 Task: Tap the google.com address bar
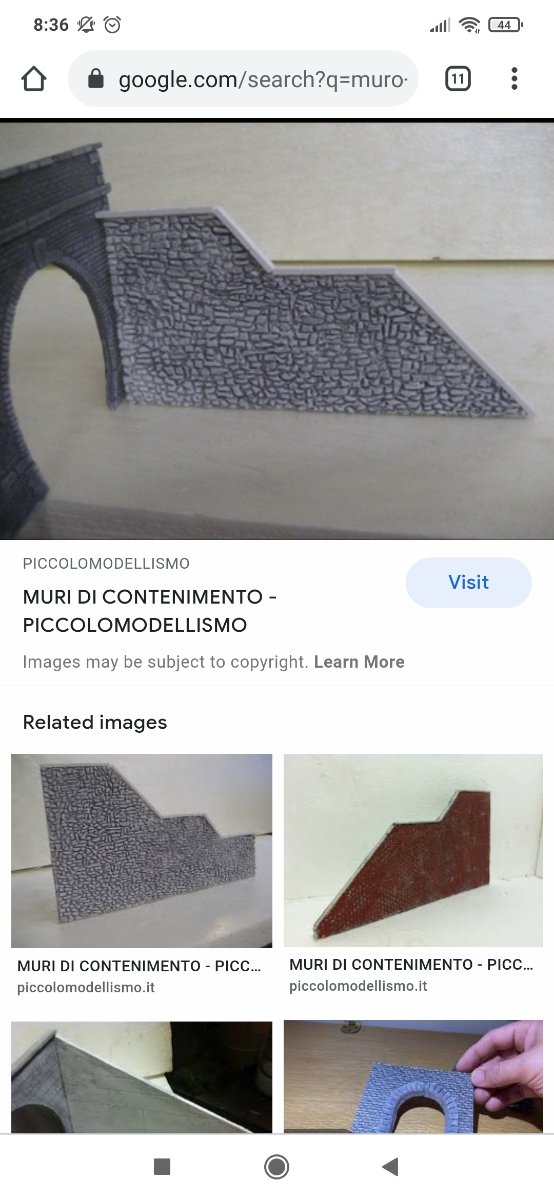pos(243,79)
